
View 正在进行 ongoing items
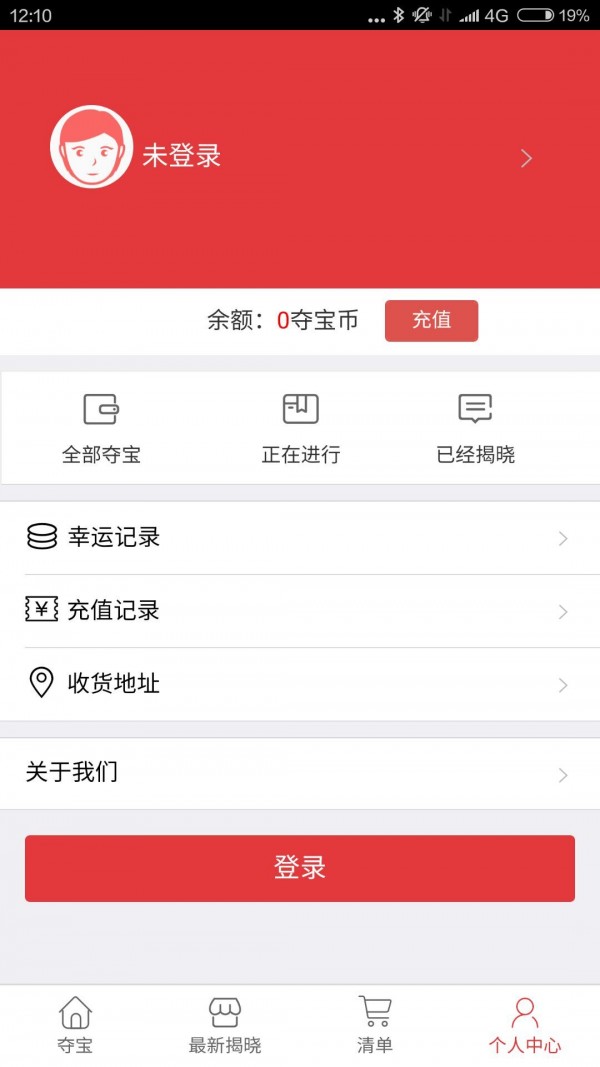pos(301,428)
